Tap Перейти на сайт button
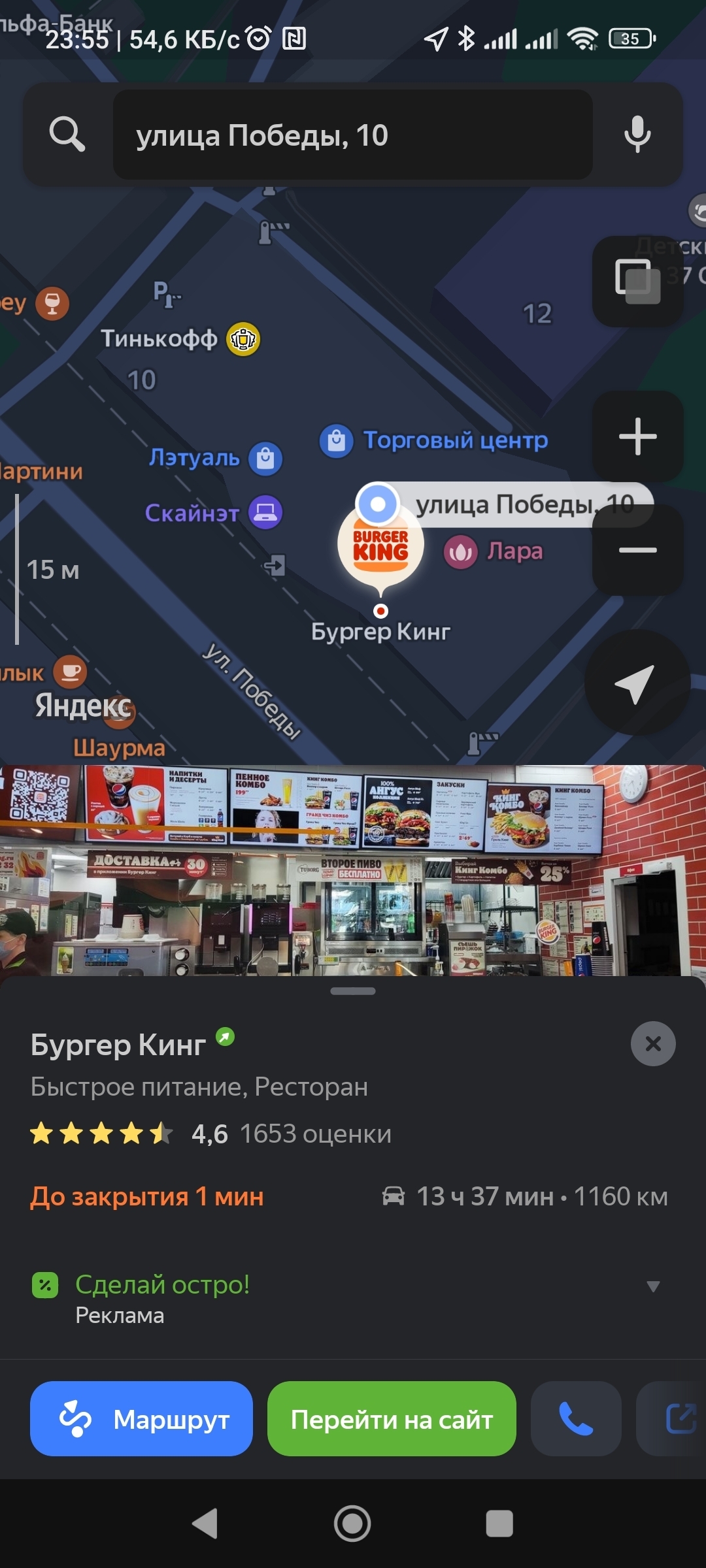The width and height of the screenshot is (706, 1568). coord(392,1418)
